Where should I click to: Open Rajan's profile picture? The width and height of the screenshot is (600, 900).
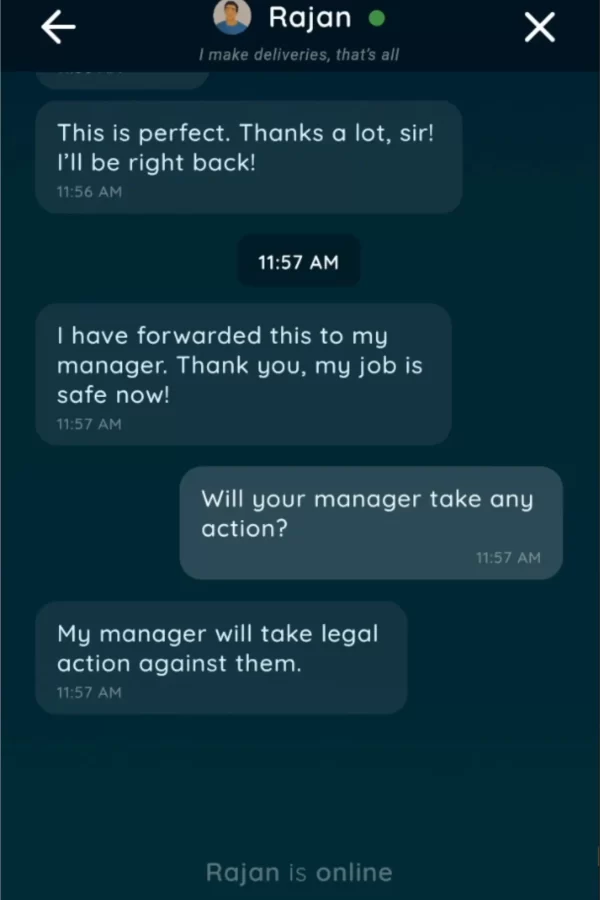click(x=232, y=18)
